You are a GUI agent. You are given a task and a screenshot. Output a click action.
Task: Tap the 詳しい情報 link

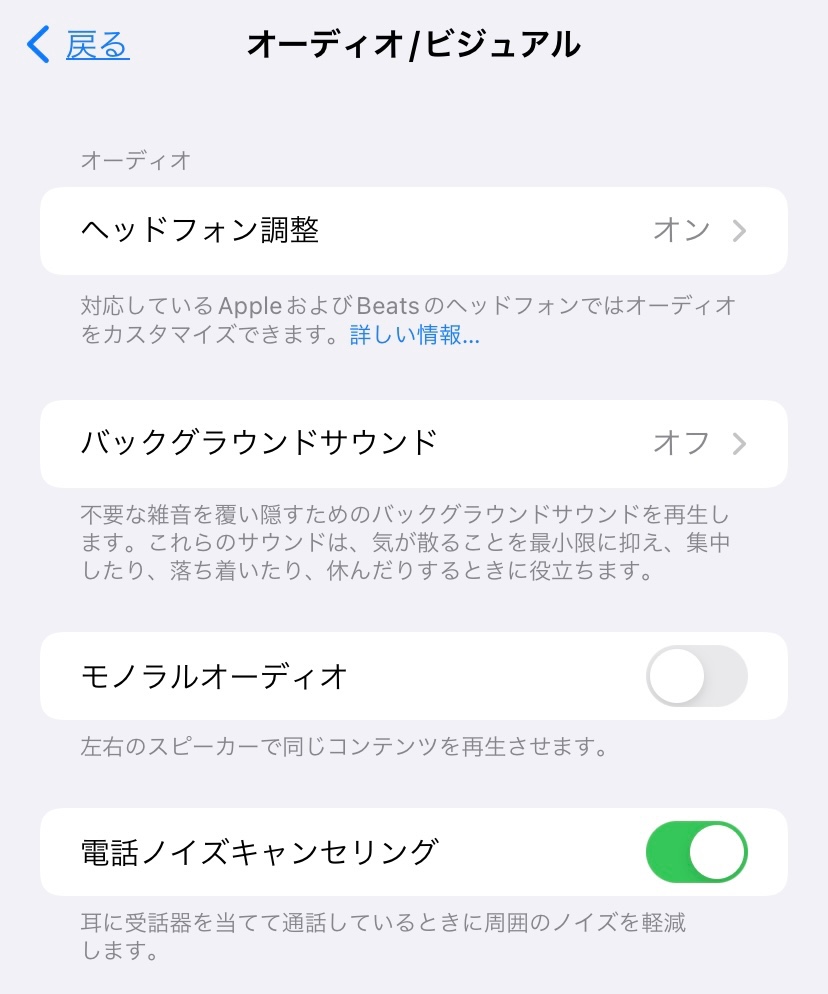point(414,336)
